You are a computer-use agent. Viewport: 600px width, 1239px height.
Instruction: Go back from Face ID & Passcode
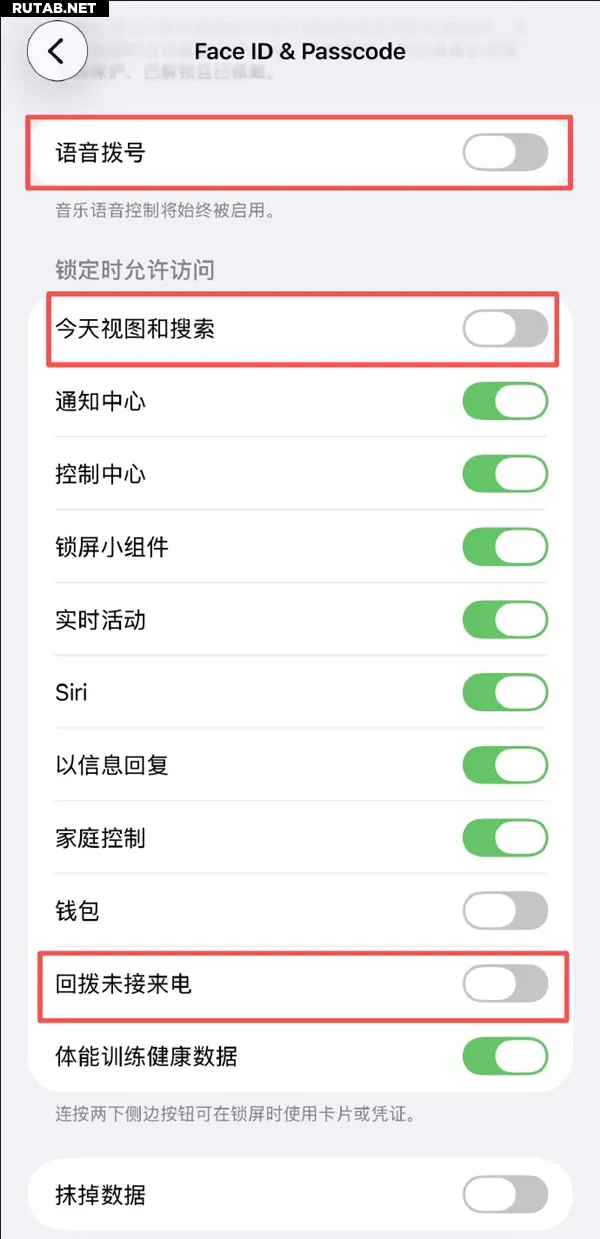tap(57, 52)
